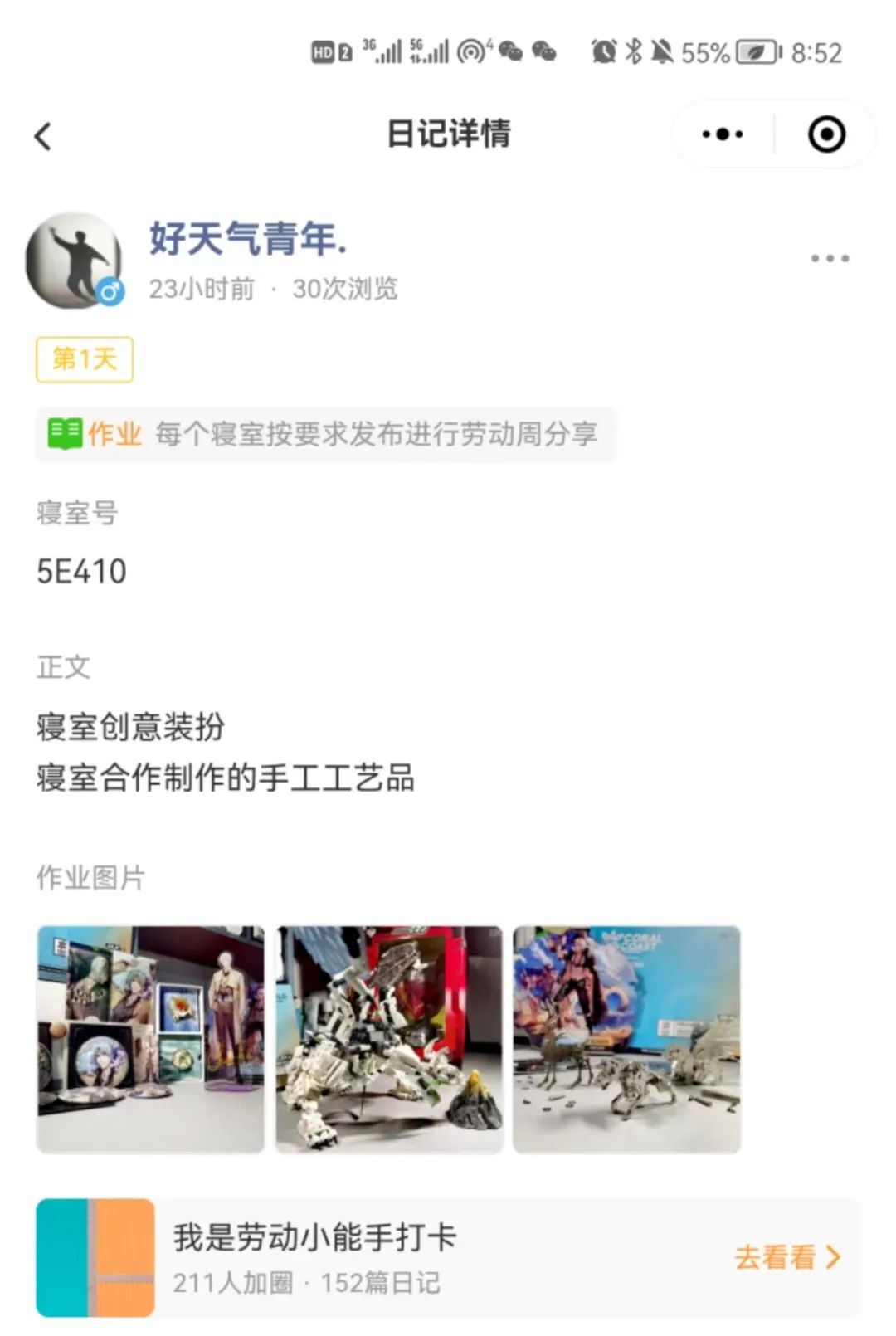Open the post's three-dot overflow menu

[830, 258]
